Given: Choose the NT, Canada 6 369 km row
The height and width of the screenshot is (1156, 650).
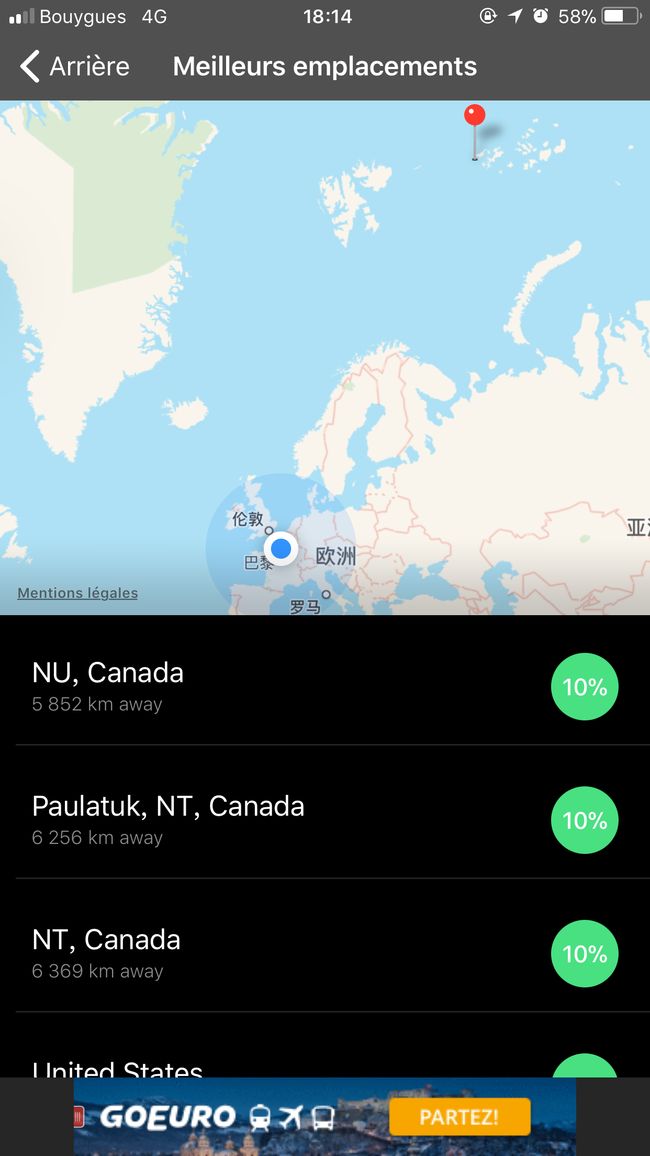Looking at the screenshot, I should (325, 953).
